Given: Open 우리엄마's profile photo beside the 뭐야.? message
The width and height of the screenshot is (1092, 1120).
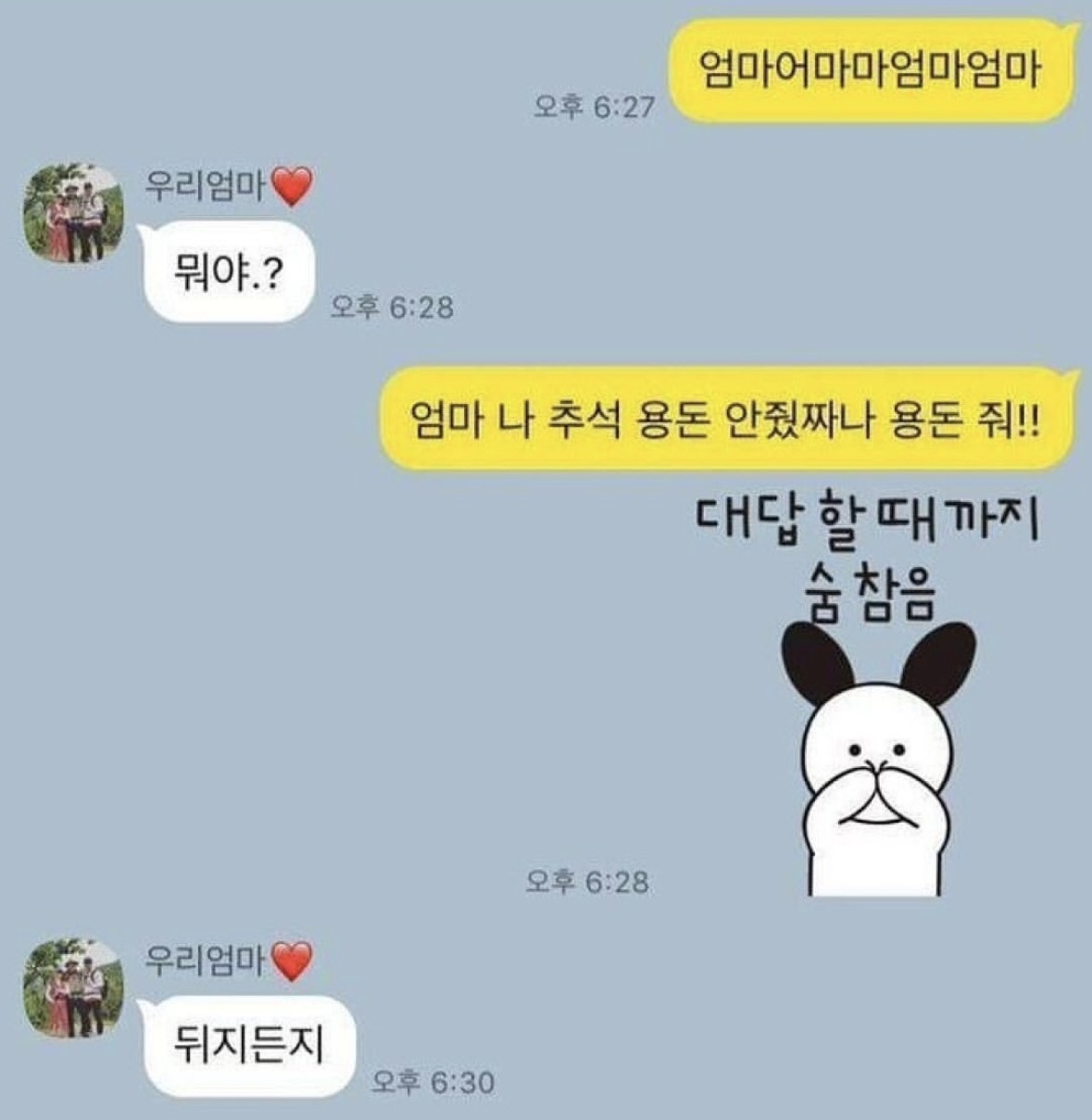Looking at the screenshot, I should click(x=73, y=214).
